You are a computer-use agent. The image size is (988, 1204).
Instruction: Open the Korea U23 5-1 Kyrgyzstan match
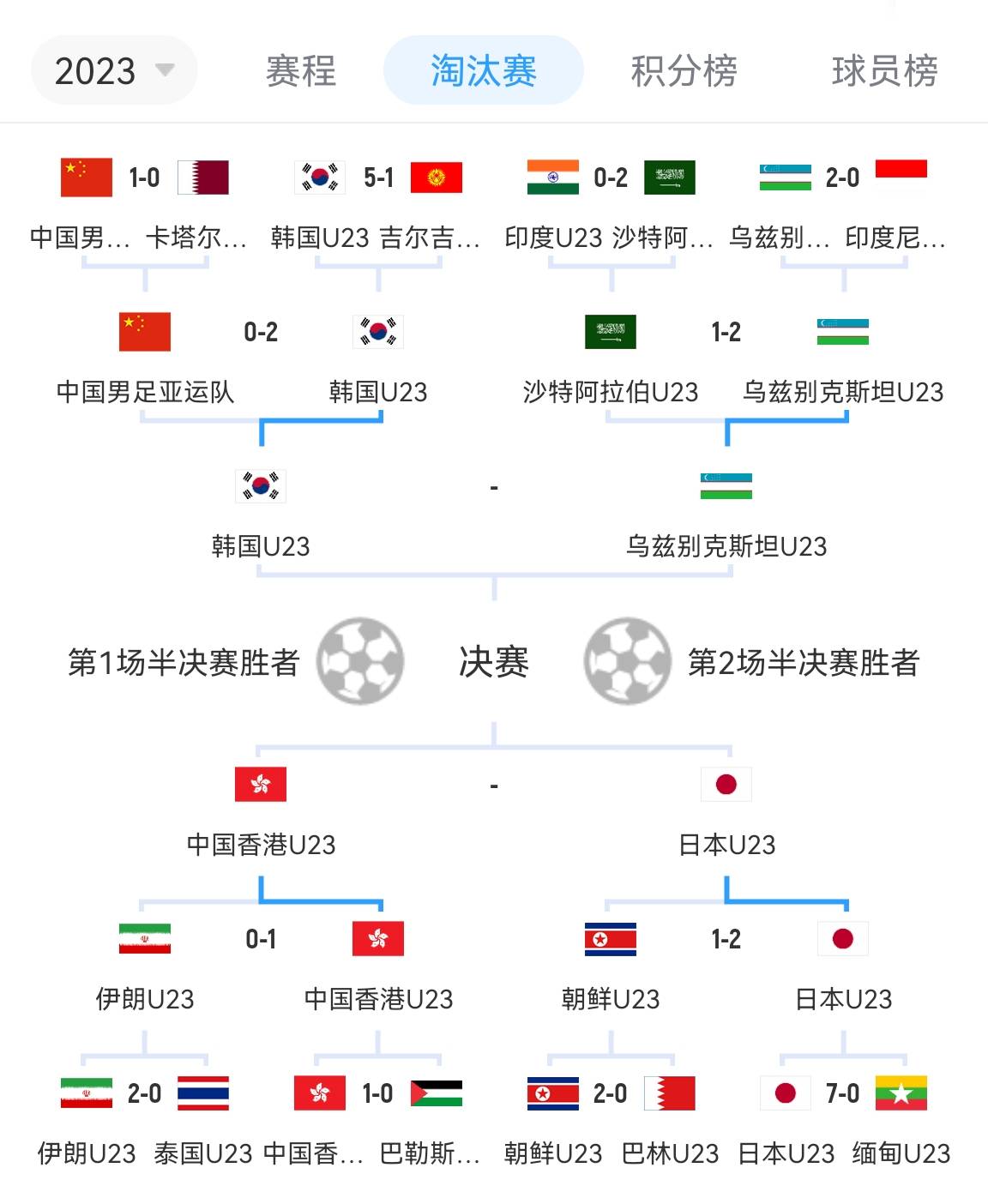pyautogui.click(x=378, y=178)
